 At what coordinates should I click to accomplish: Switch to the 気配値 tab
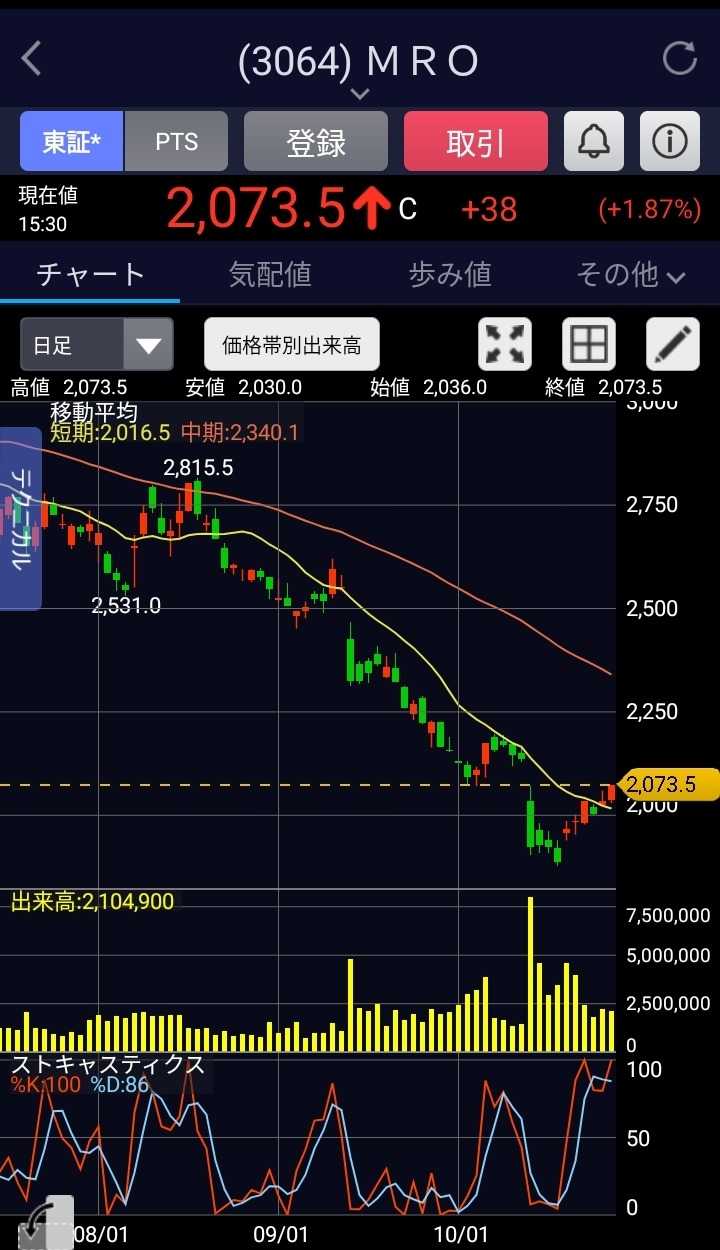270,274
